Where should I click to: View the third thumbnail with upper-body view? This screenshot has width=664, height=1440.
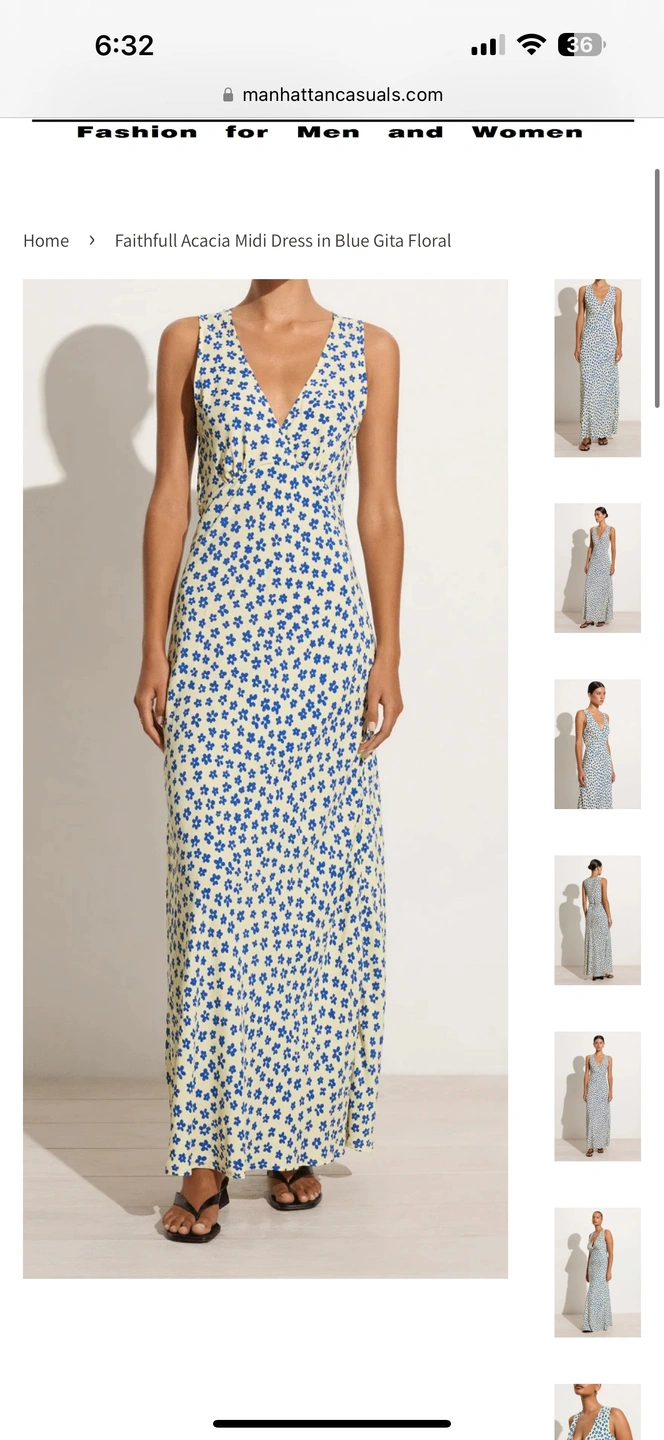(597, 744)
